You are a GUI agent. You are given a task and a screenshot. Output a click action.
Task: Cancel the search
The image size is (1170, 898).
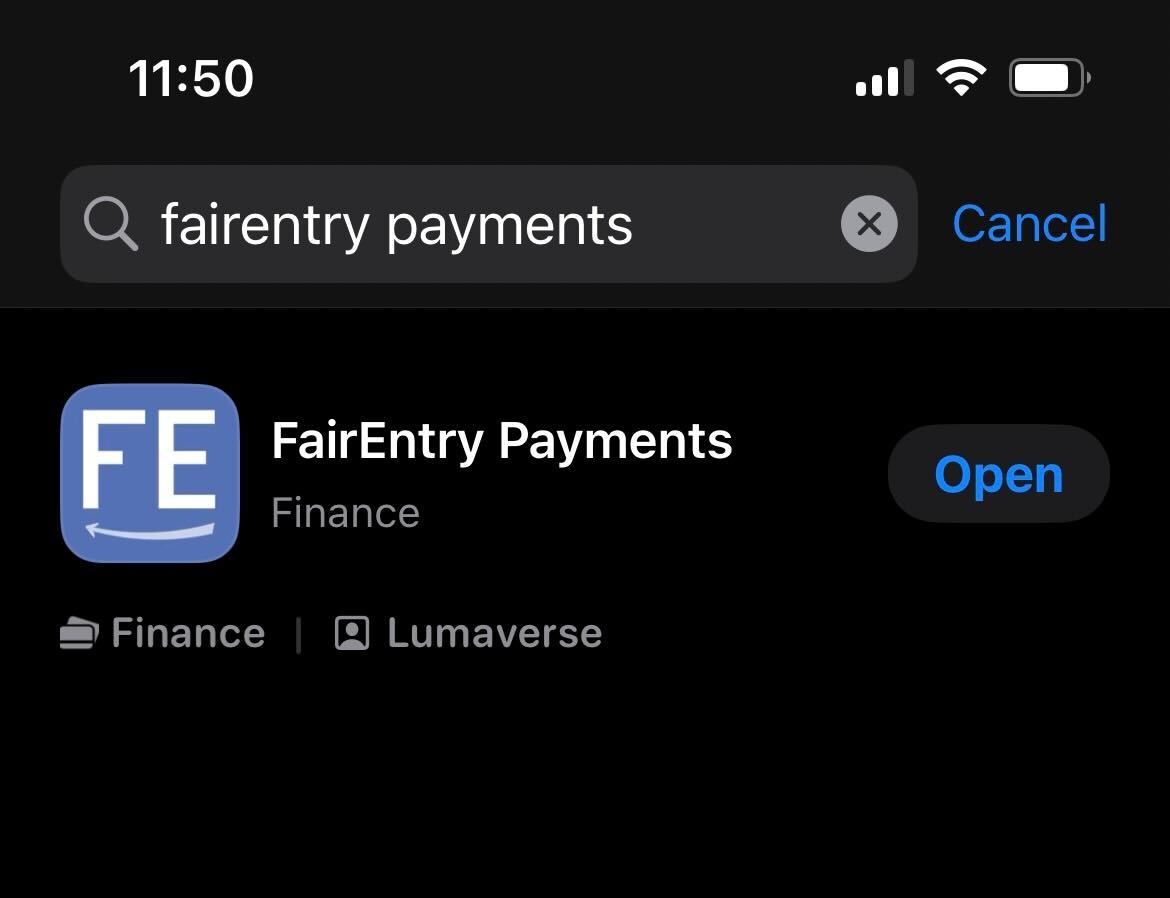coord(1029,224)
